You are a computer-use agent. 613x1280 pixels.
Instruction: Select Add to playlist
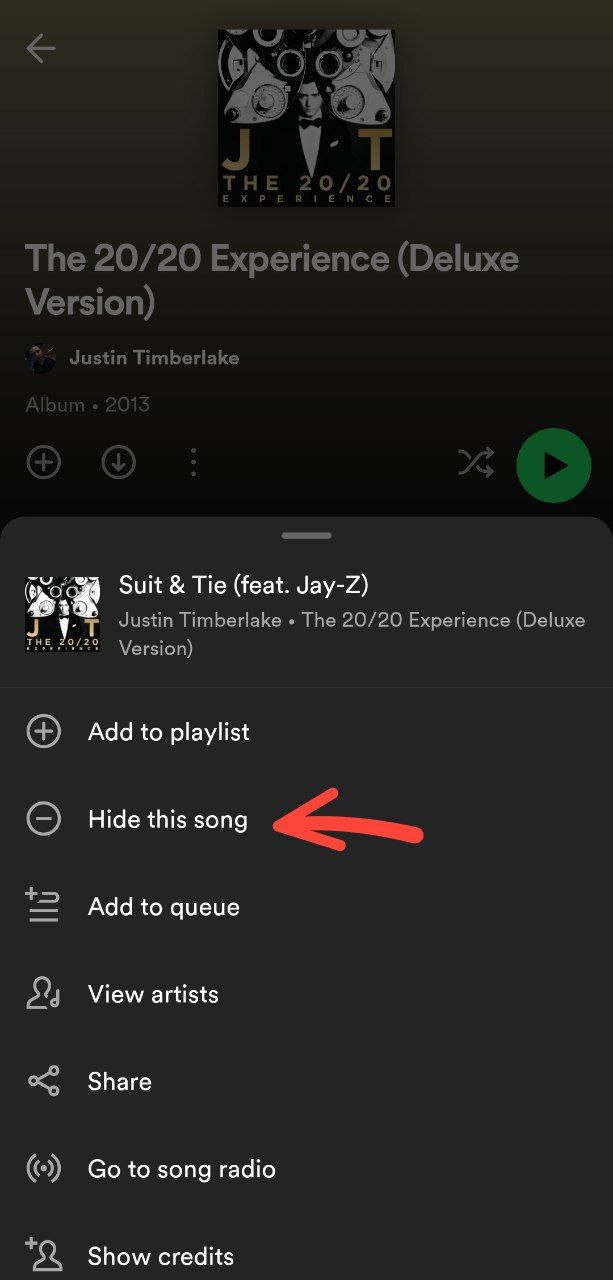tap(168, 732)
